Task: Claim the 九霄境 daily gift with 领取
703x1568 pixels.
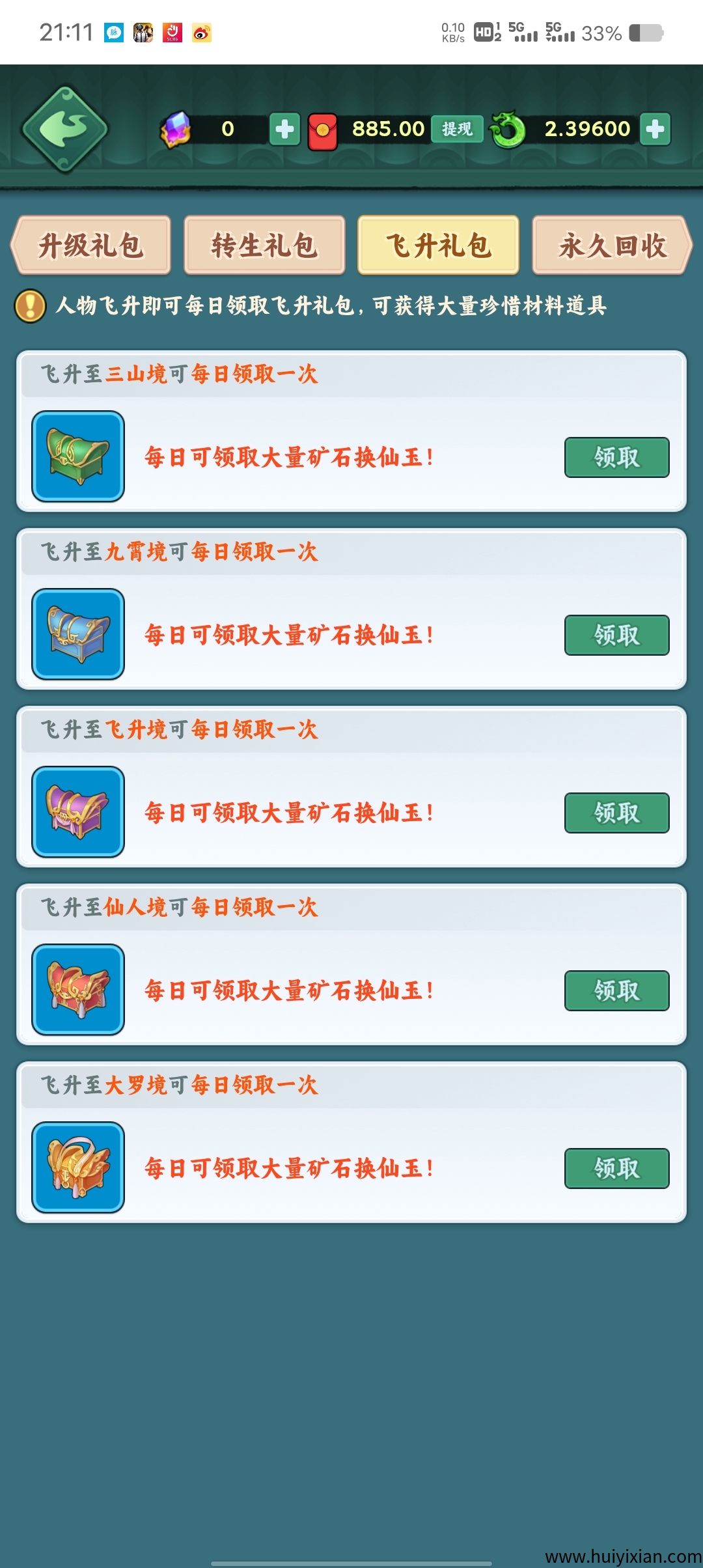Action: click(x=616, y=635)
